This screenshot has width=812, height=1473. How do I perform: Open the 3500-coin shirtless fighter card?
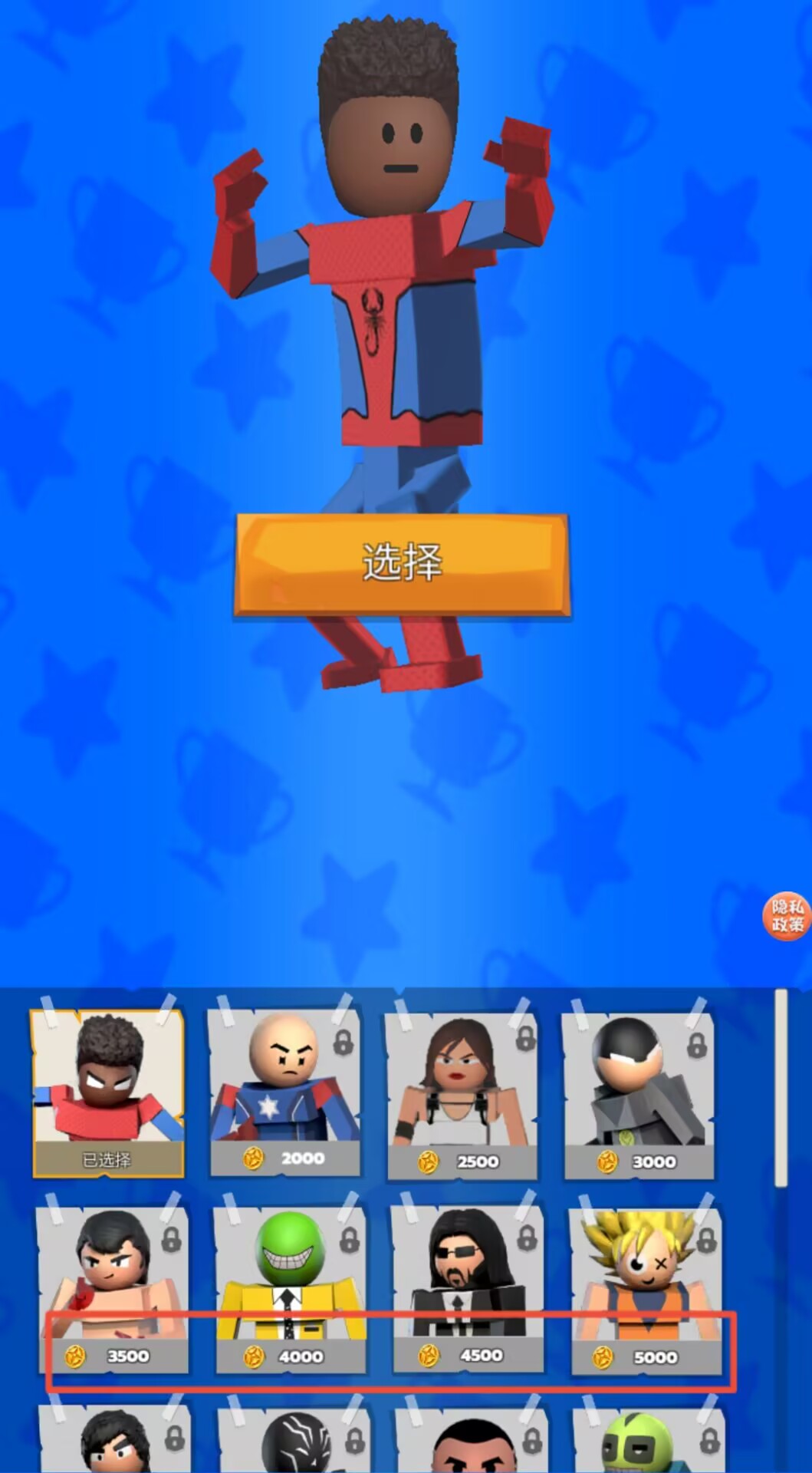pyautogui.click(x=113, y=1289)
